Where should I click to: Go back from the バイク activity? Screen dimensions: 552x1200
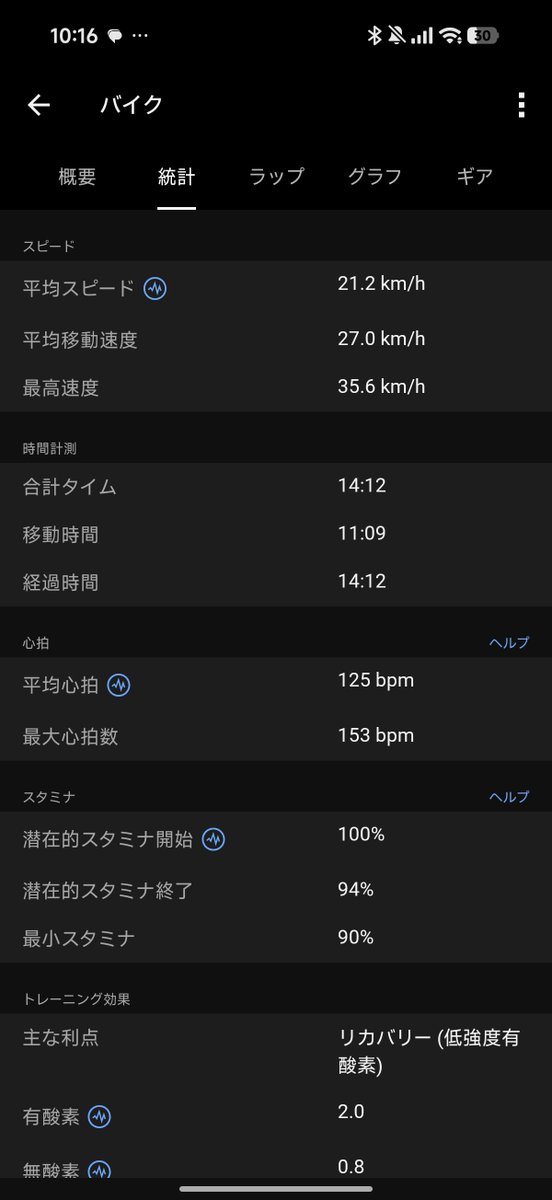tap(39, 105)
